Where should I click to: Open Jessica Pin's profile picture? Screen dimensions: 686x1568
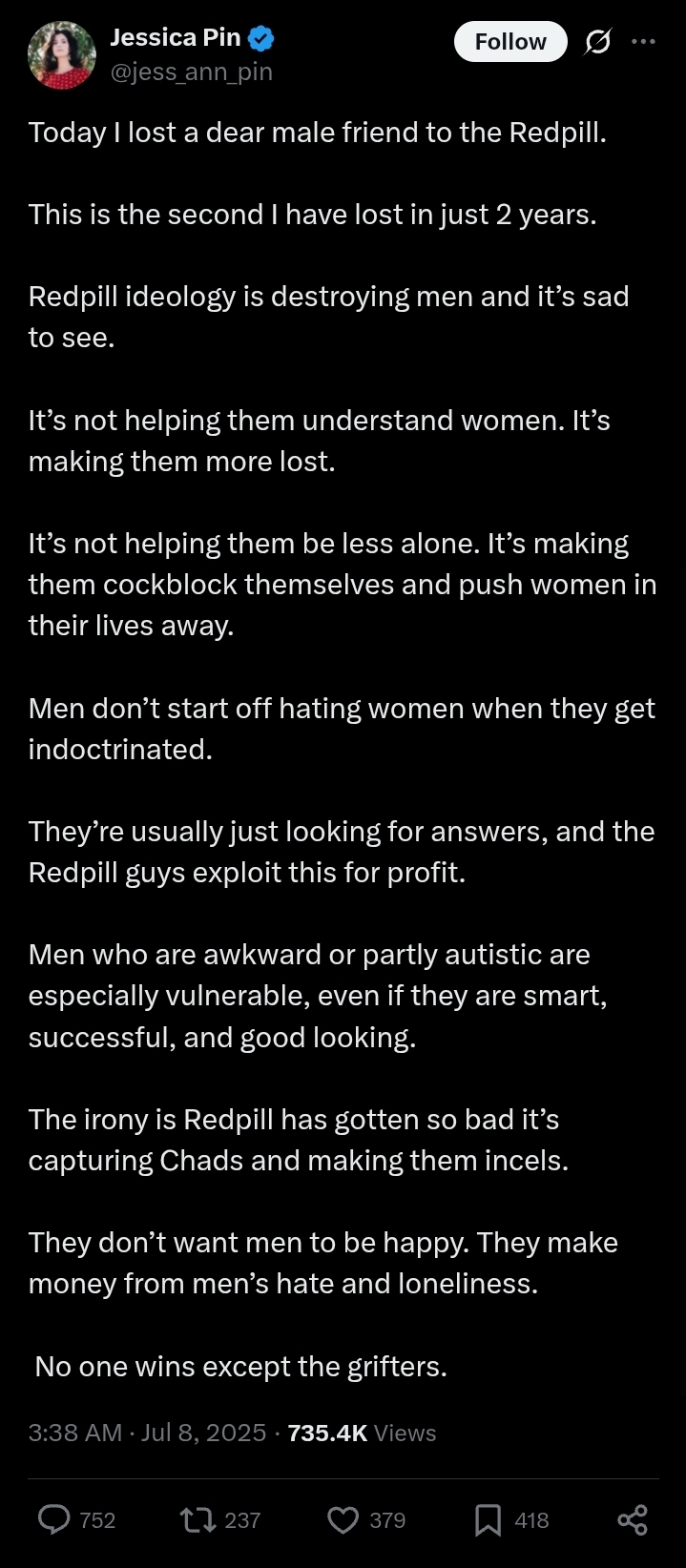click(62, 55)
